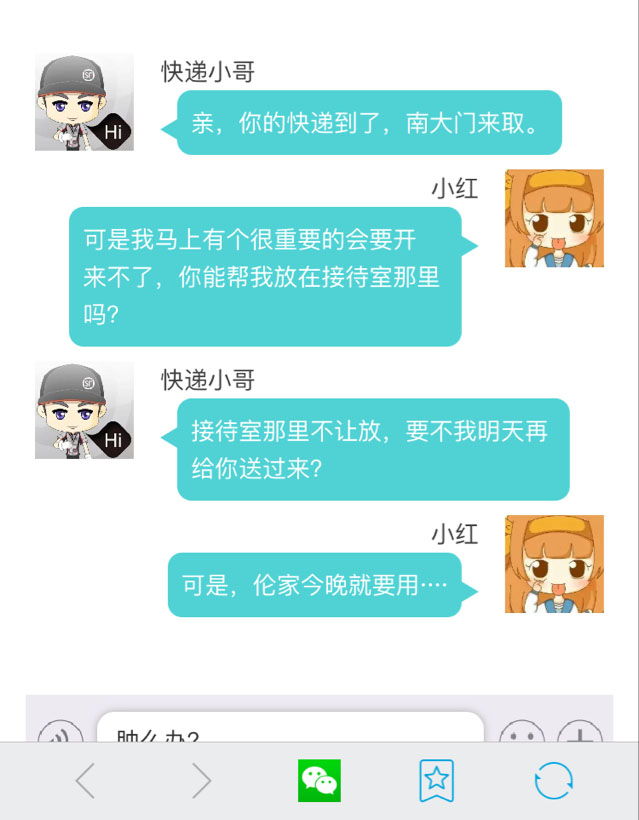
Task: Go forward to the next page
Action: (x=201, y=780)
